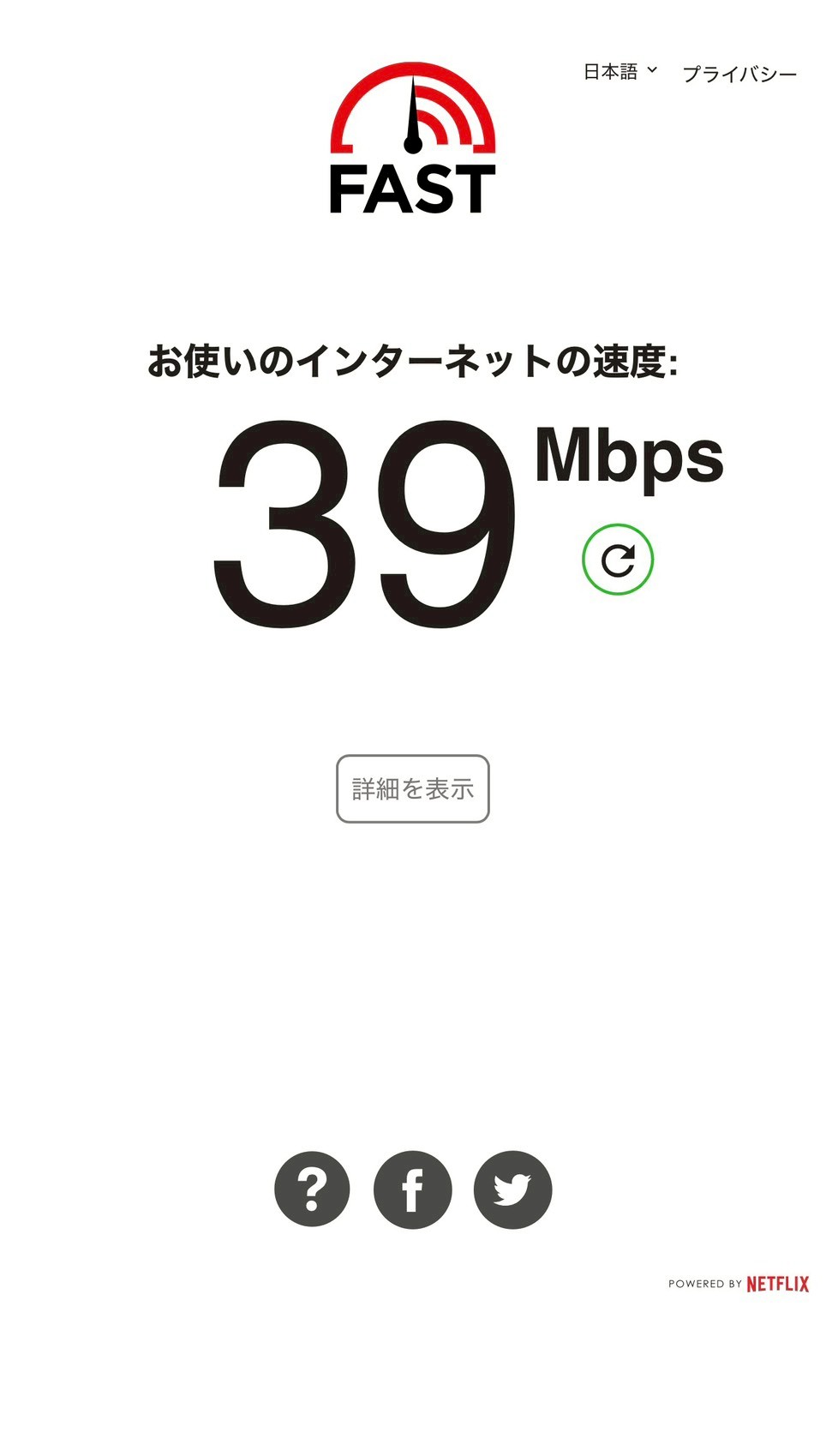This screenshot has height=1456, width=826.
Task: Open the プライバシー page
Action: tap(739, 74)
